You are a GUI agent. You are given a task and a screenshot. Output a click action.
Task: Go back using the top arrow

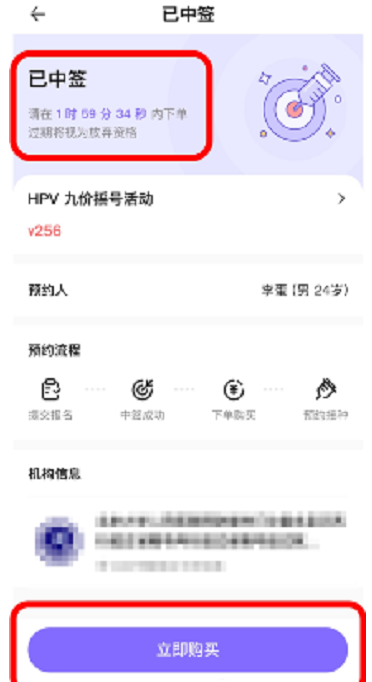click(x=37, y=15)
